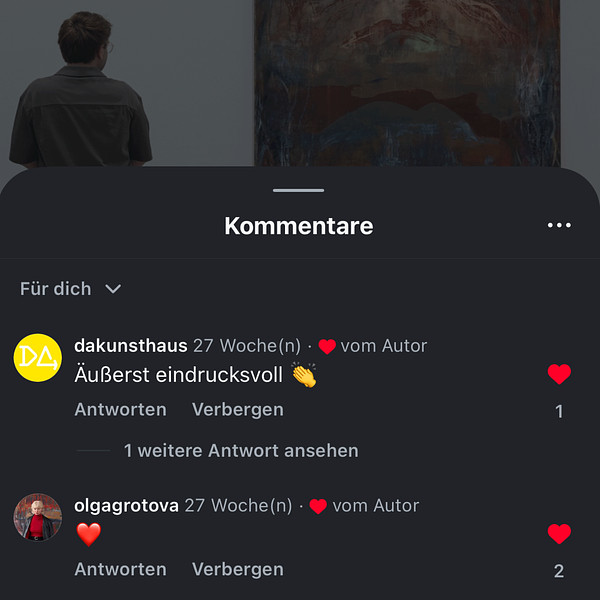Open the dakunsthaus username link
This screenshot has height=600, width=600.
click(131, 346)
